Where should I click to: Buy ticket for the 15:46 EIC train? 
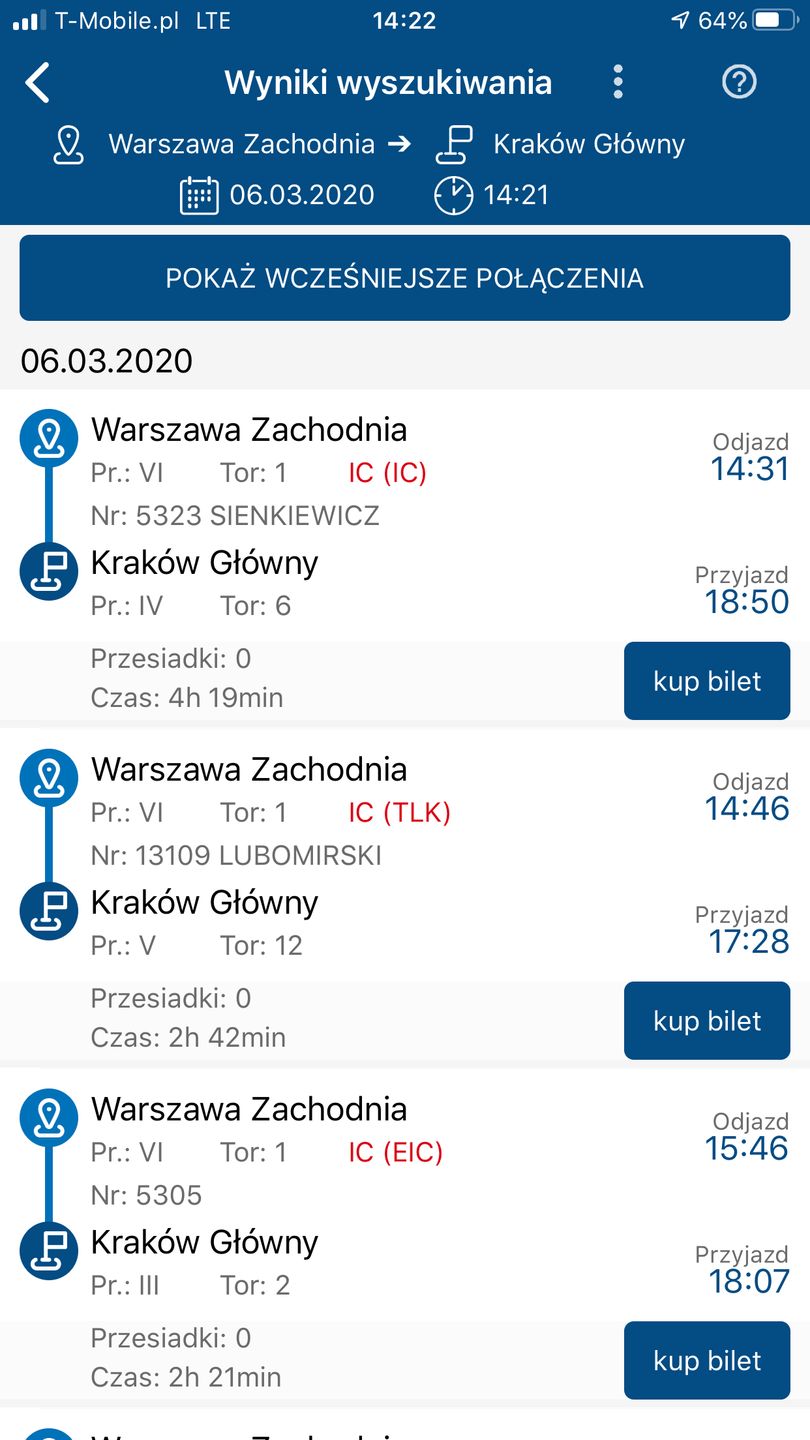(706, 1361)
